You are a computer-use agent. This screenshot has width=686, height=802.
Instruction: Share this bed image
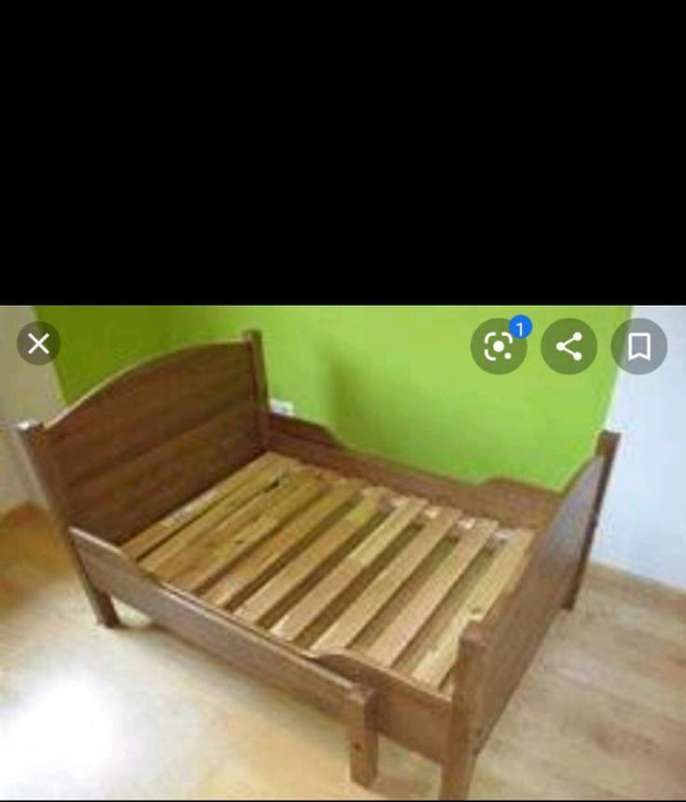[569, 347]
